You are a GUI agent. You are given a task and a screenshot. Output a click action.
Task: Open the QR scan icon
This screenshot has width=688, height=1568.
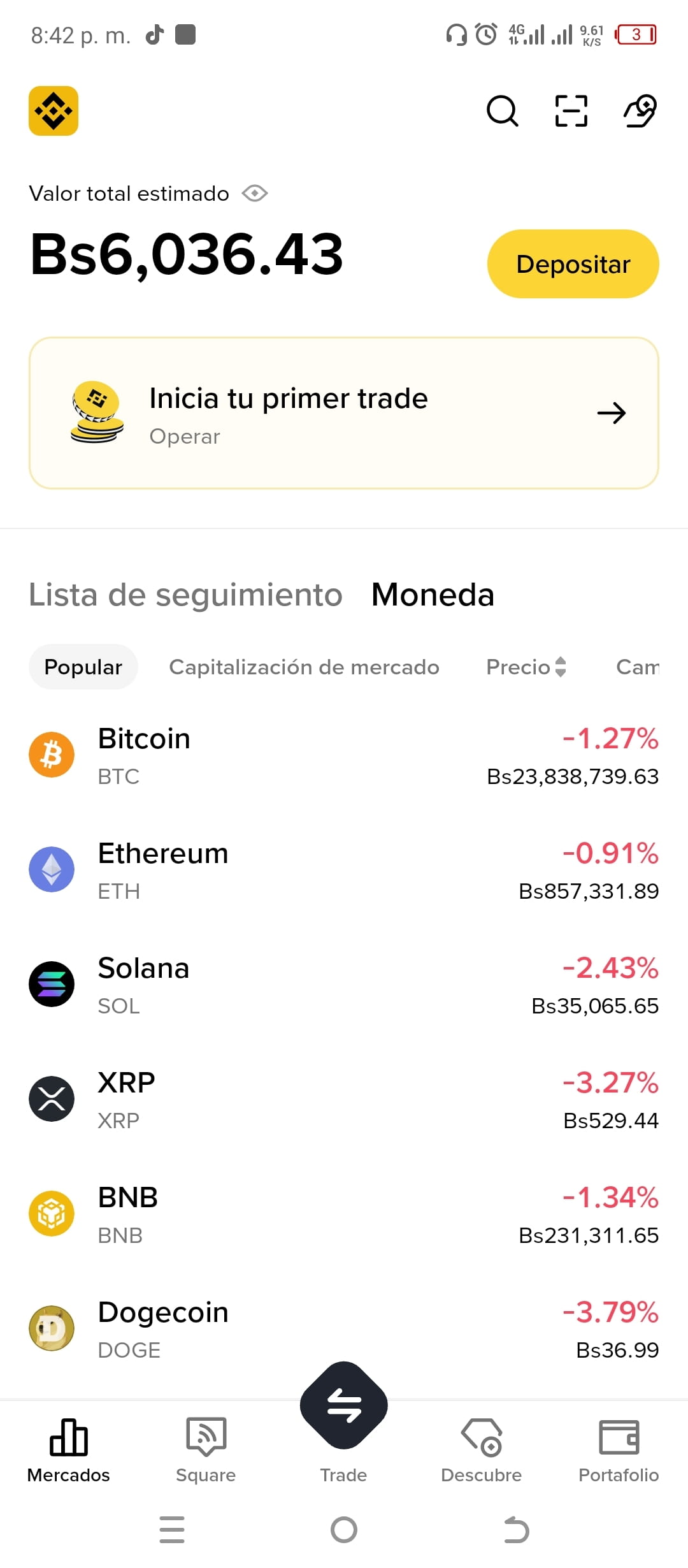tap(571, 112)
